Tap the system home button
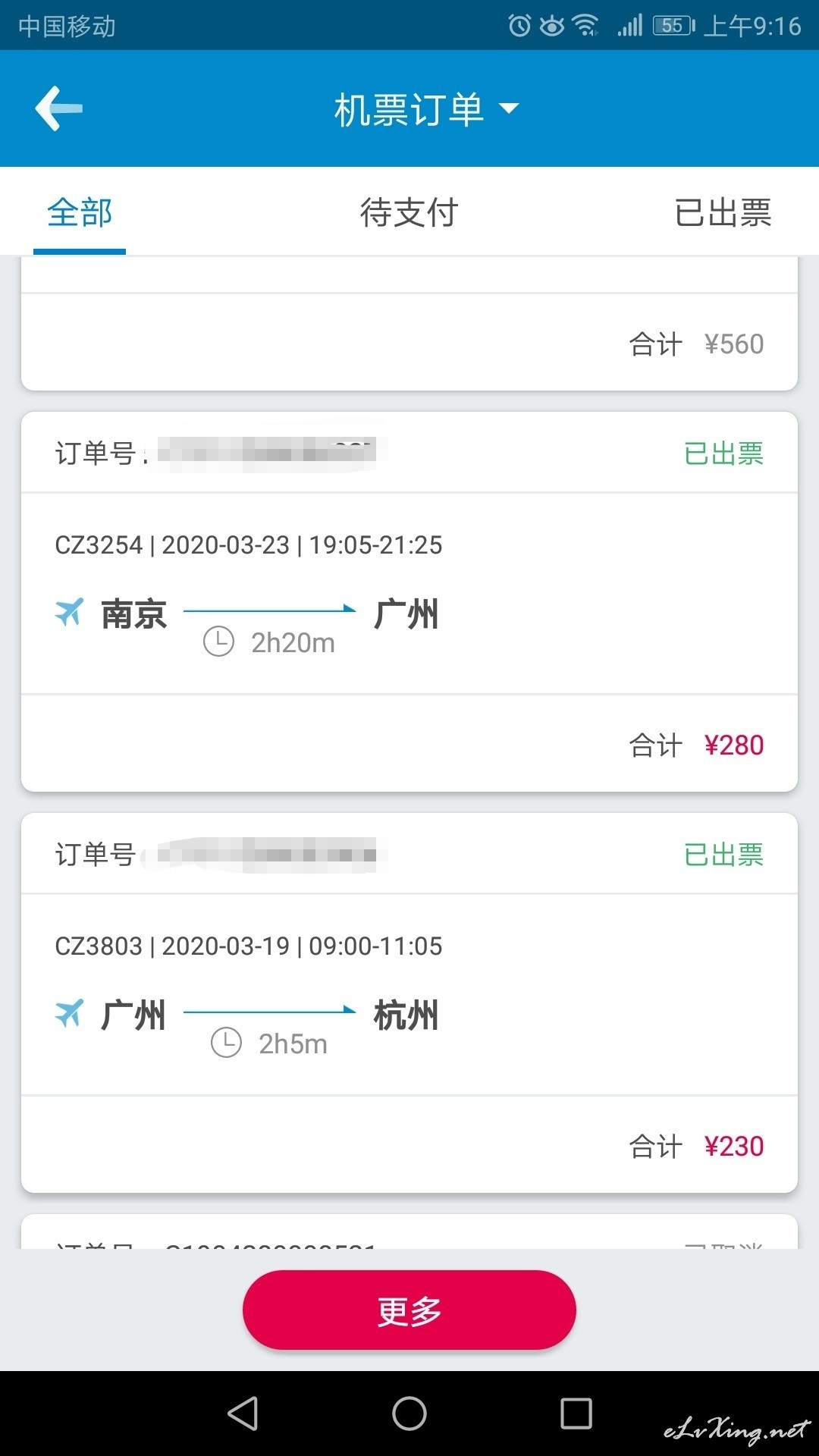 click(x=409, y=1414)
